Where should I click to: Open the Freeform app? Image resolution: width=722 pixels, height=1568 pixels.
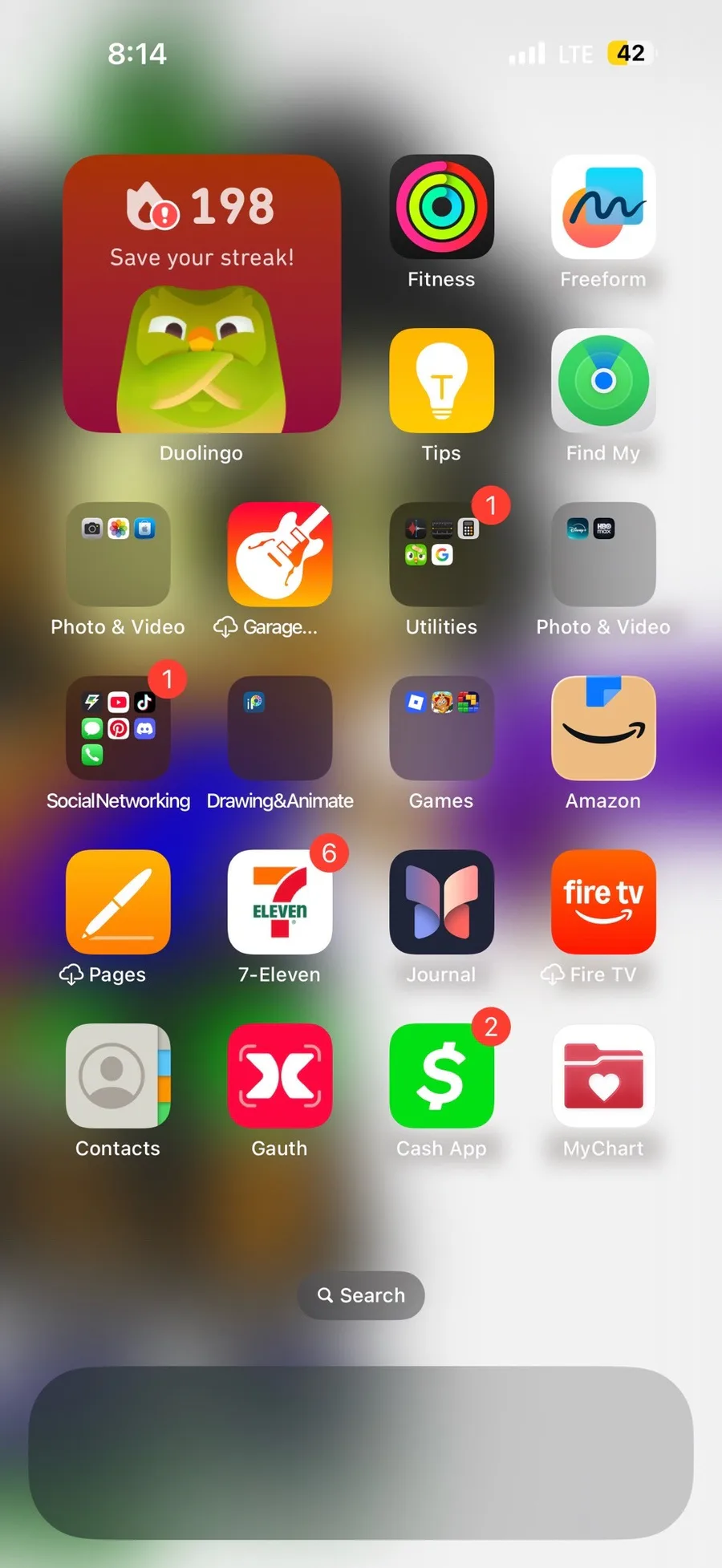click(603, 207)
